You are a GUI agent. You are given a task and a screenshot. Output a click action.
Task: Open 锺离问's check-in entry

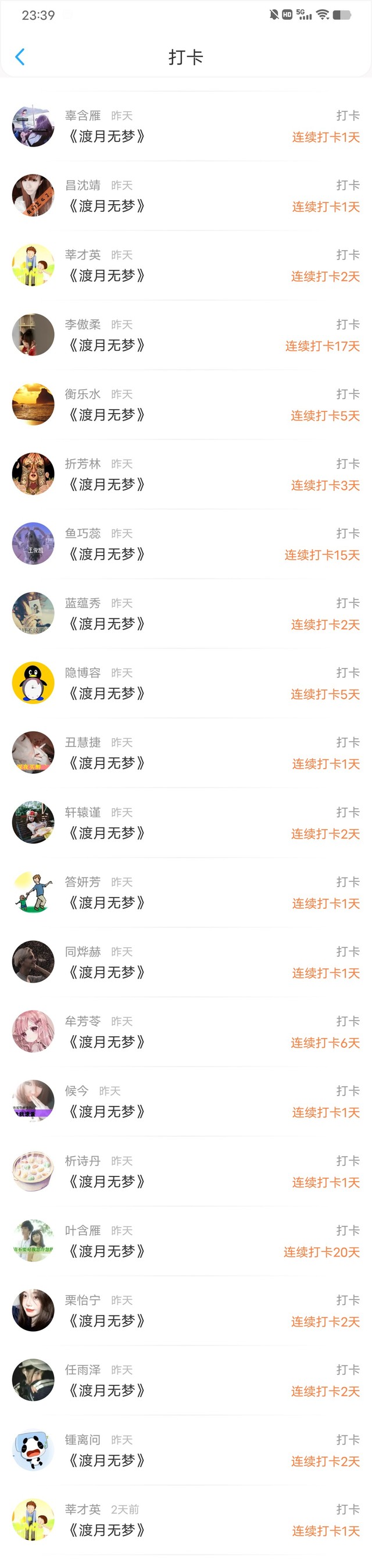[186, 1450]
